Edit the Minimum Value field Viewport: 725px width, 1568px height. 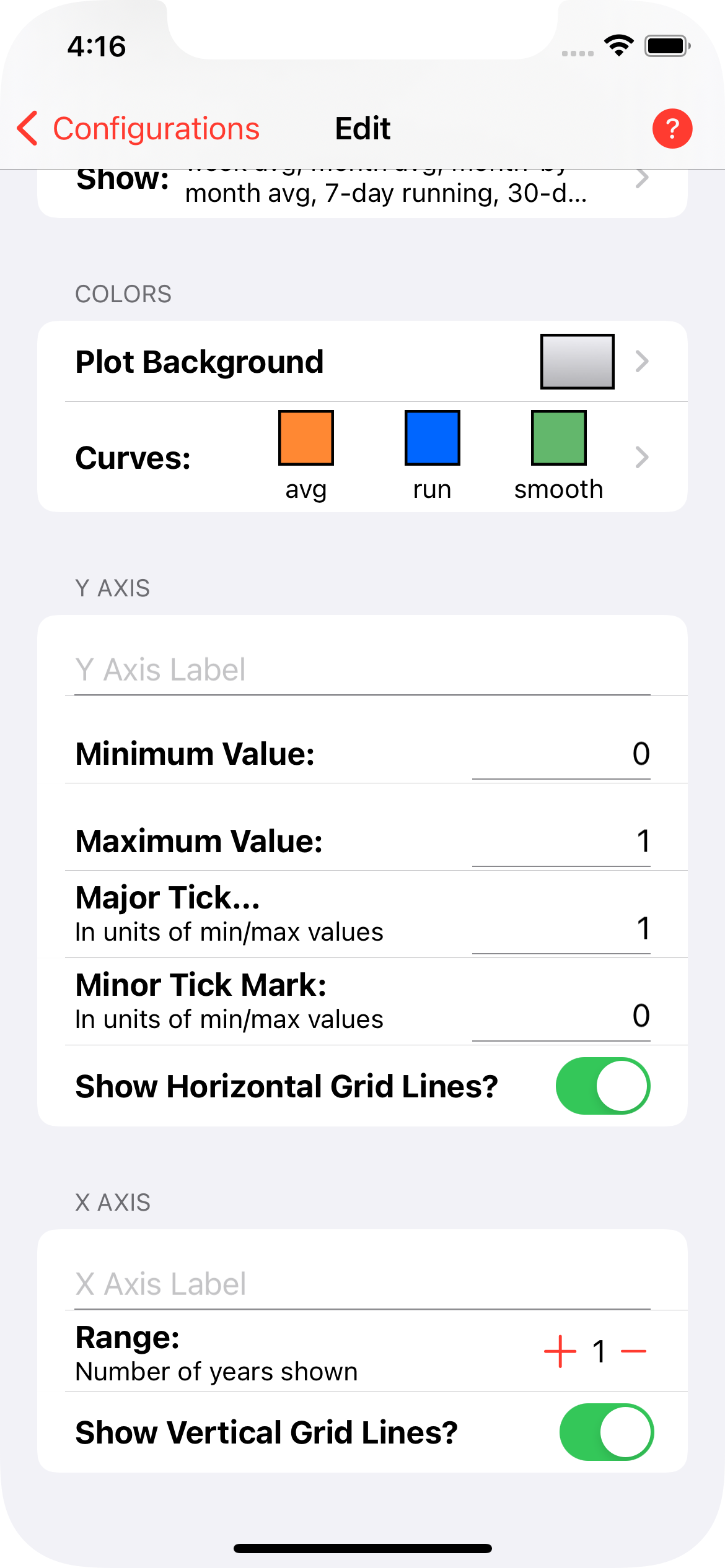561,754
